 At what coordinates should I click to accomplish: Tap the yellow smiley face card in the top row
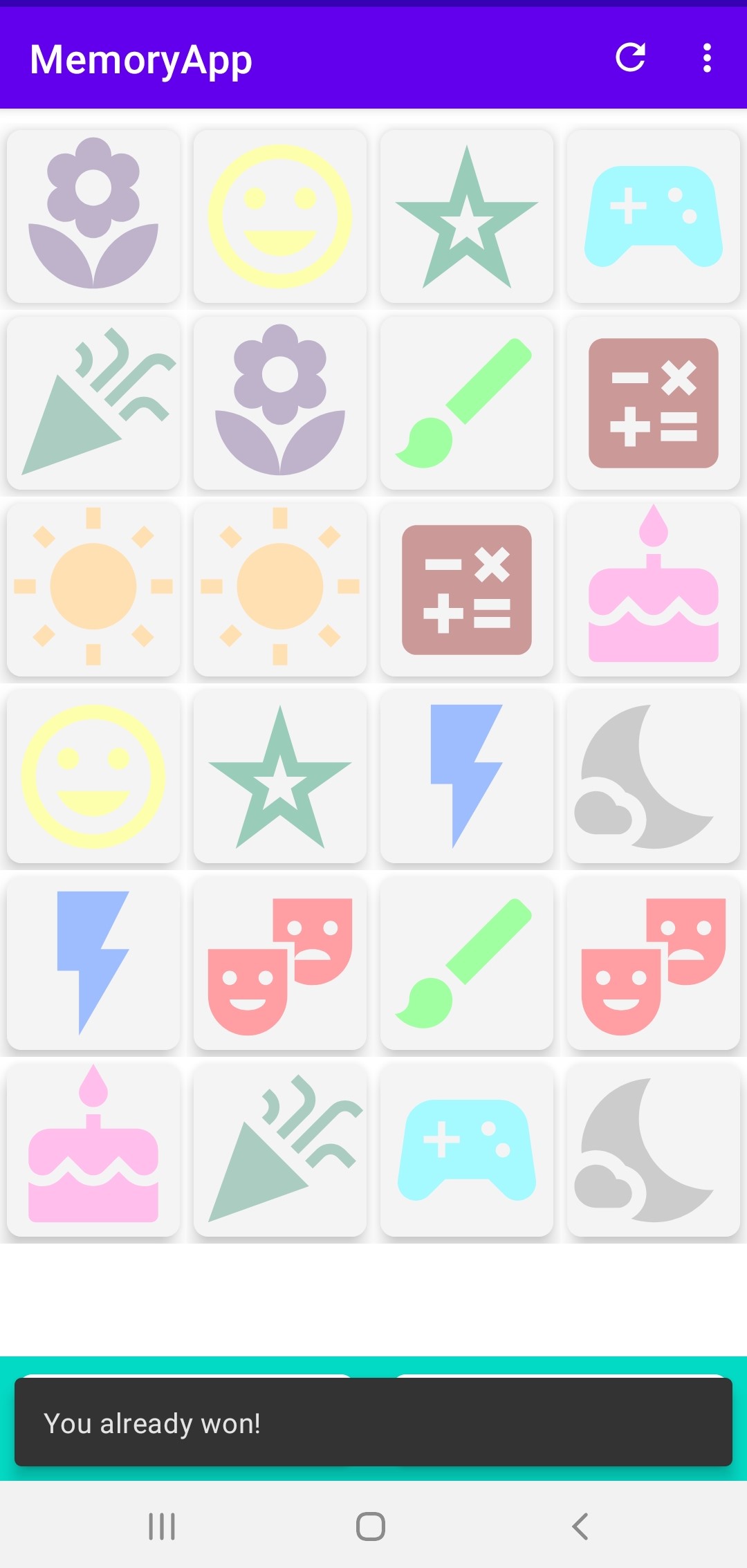[280, 216]
